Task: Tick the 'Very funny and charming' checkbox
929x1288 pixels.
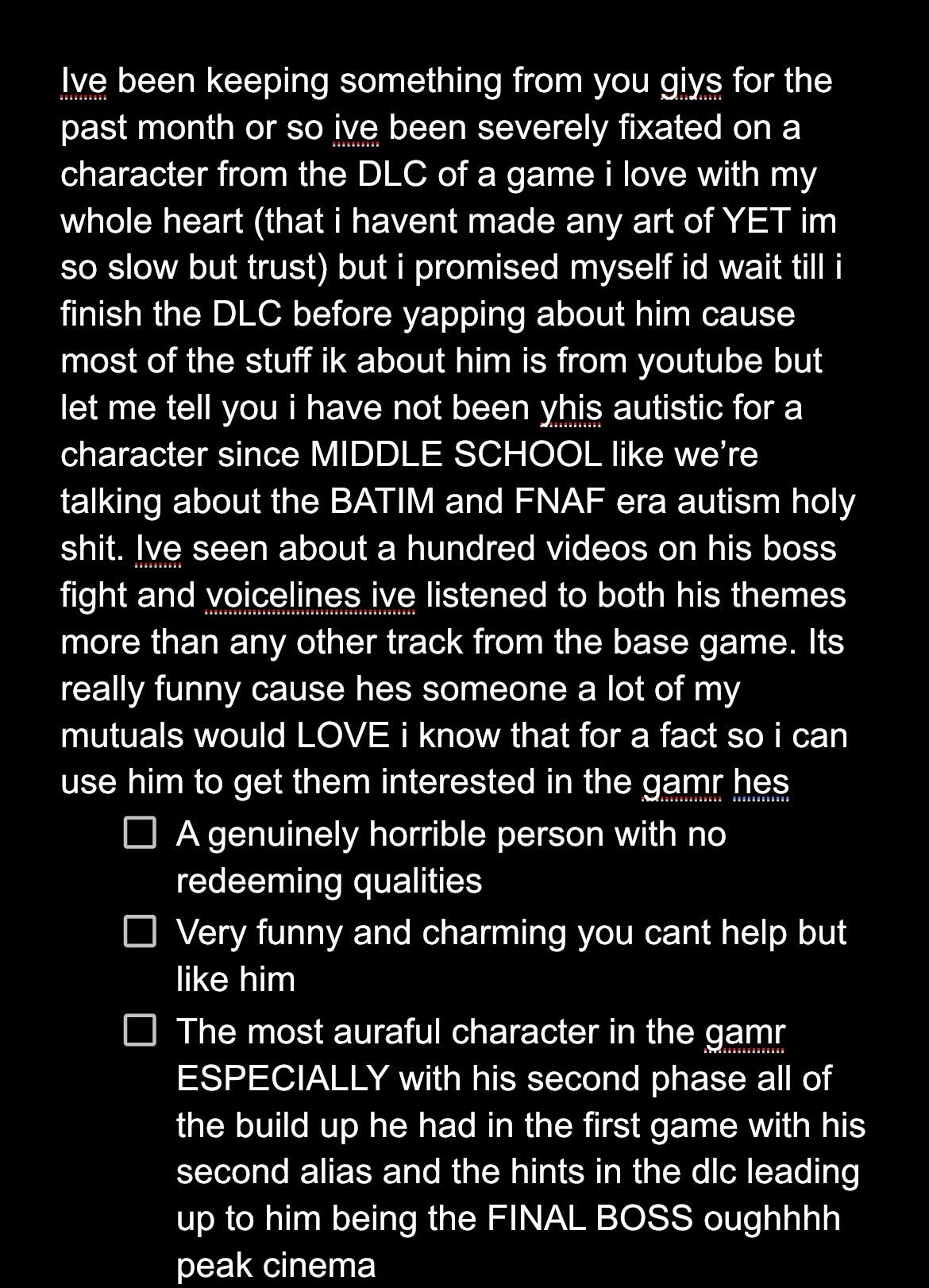Action: (140, 932)
